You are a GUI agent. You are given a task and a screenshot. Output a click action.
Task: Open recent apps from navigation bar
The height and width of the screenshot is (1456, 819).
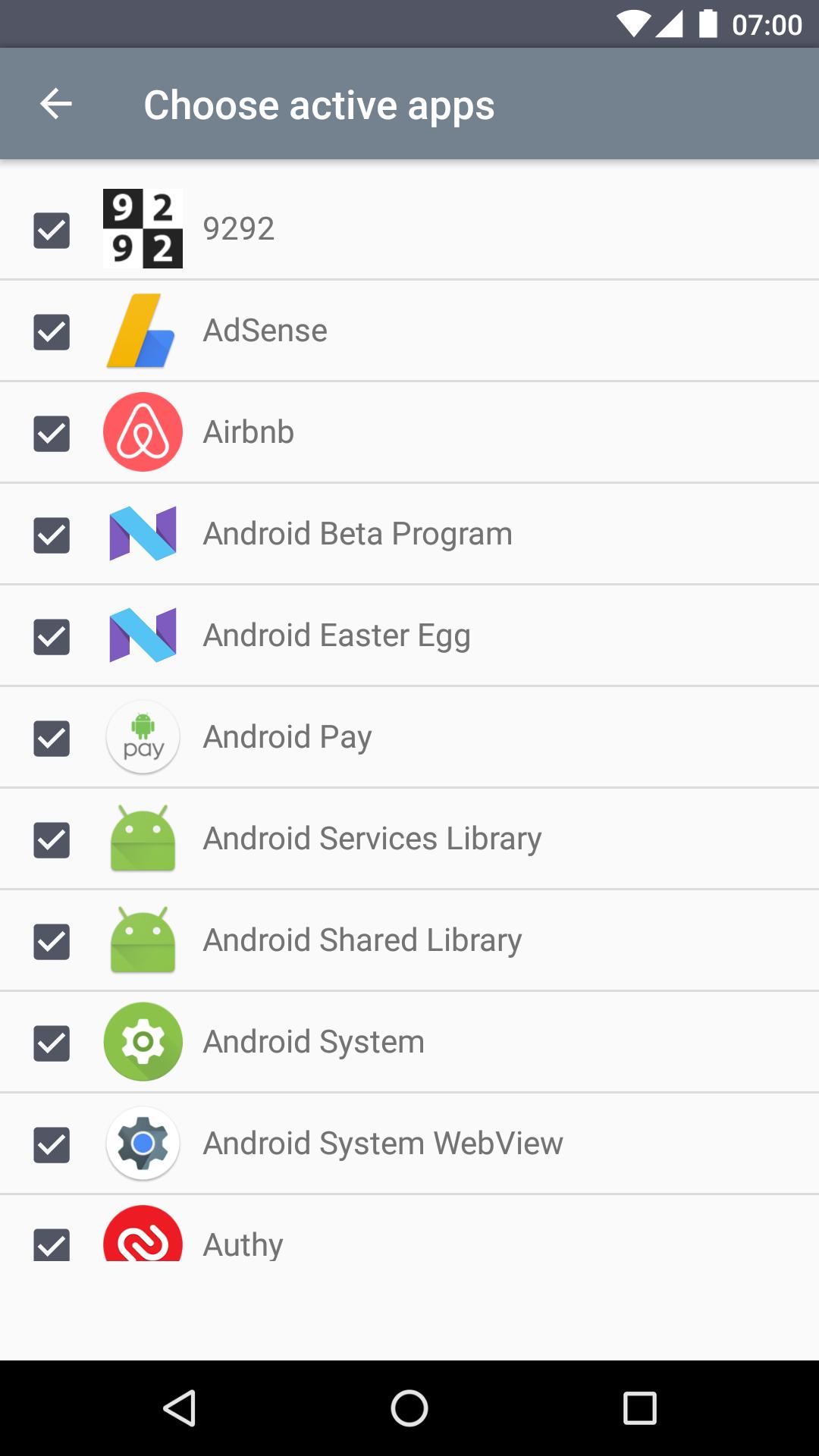click(x=639, y=1408)
